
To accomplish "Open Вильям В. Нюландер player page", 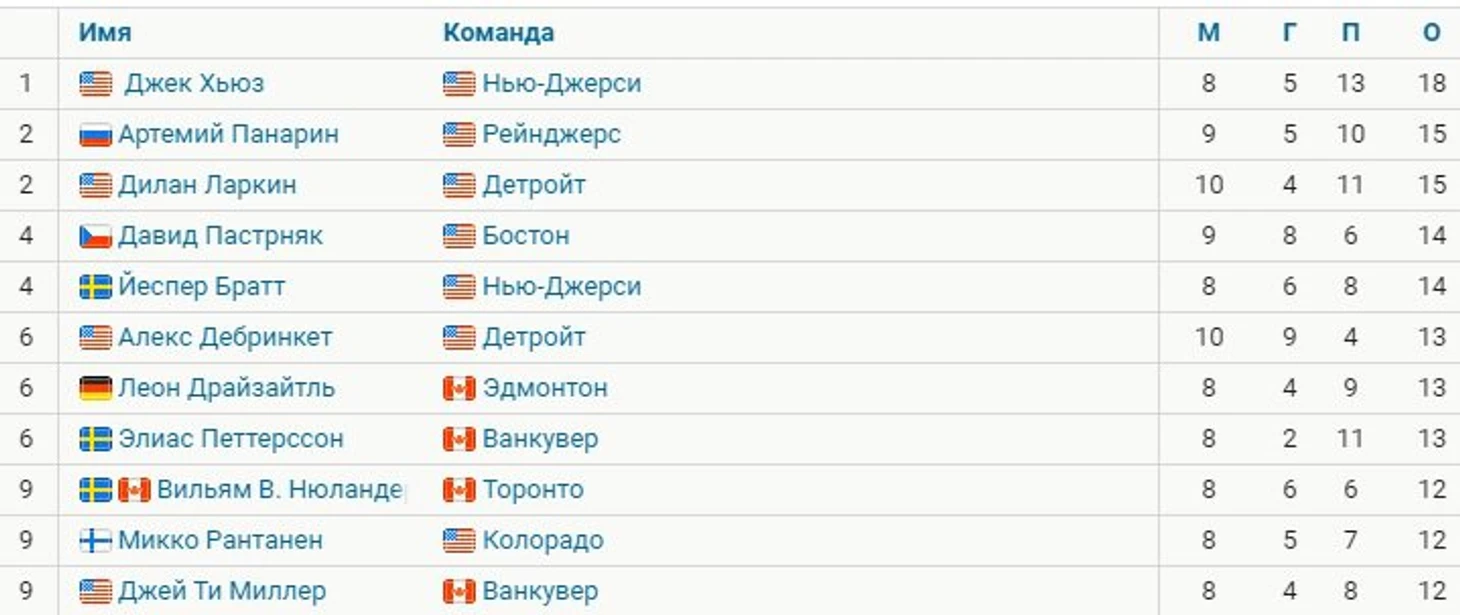I will point(280,490).
